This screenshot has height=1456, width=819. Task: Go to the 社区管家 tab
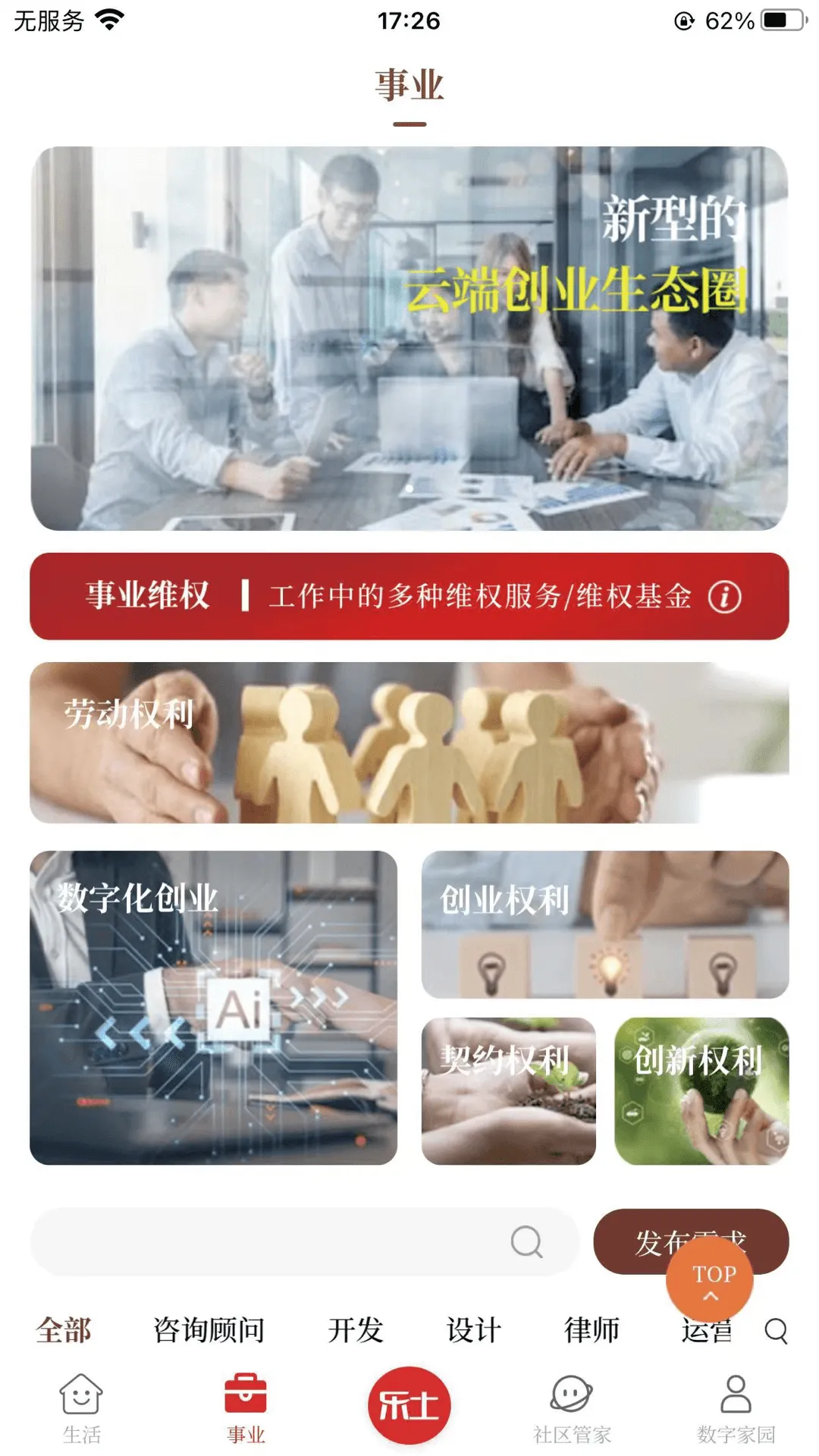(x=572, y=1408)
